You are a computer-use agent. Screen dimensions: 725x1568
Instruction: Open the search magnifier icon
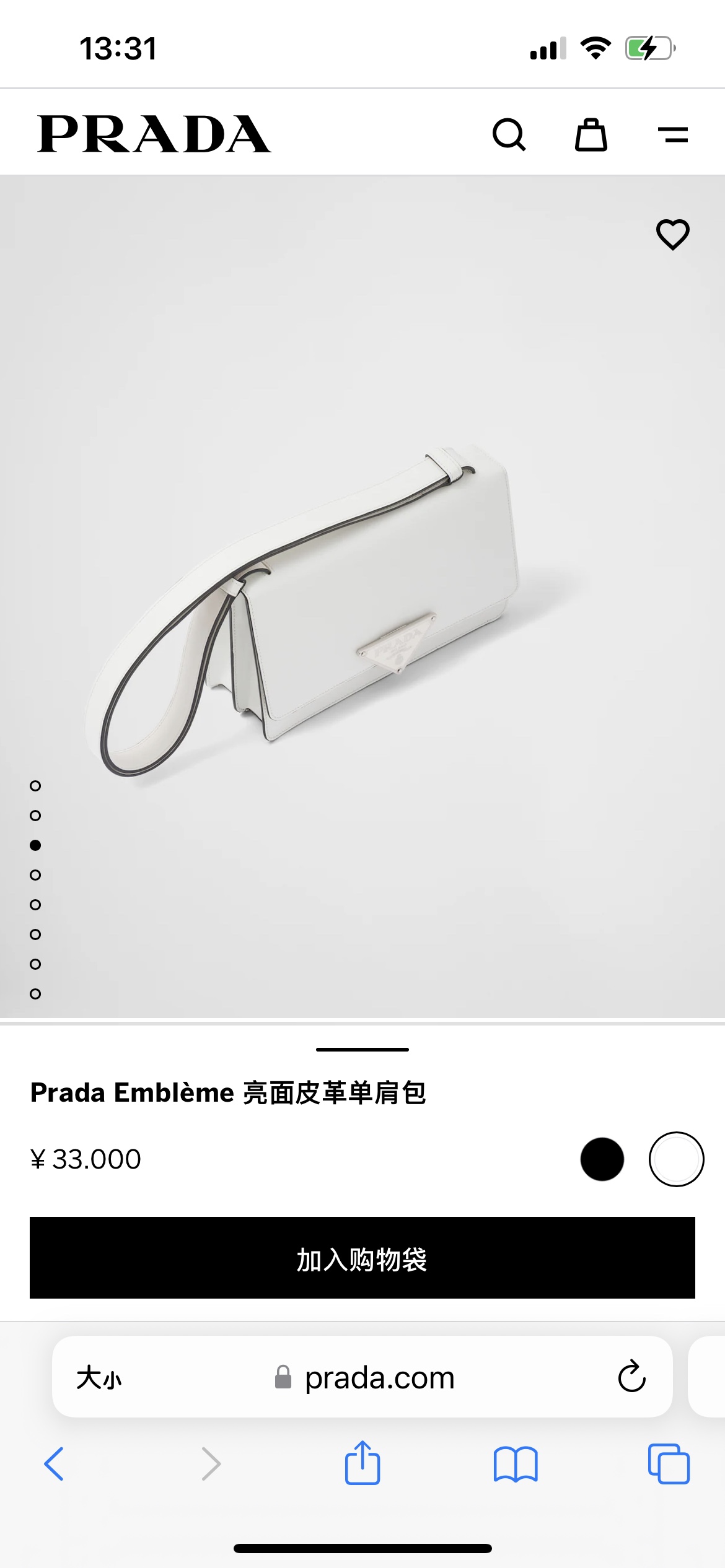coord(509,134)
